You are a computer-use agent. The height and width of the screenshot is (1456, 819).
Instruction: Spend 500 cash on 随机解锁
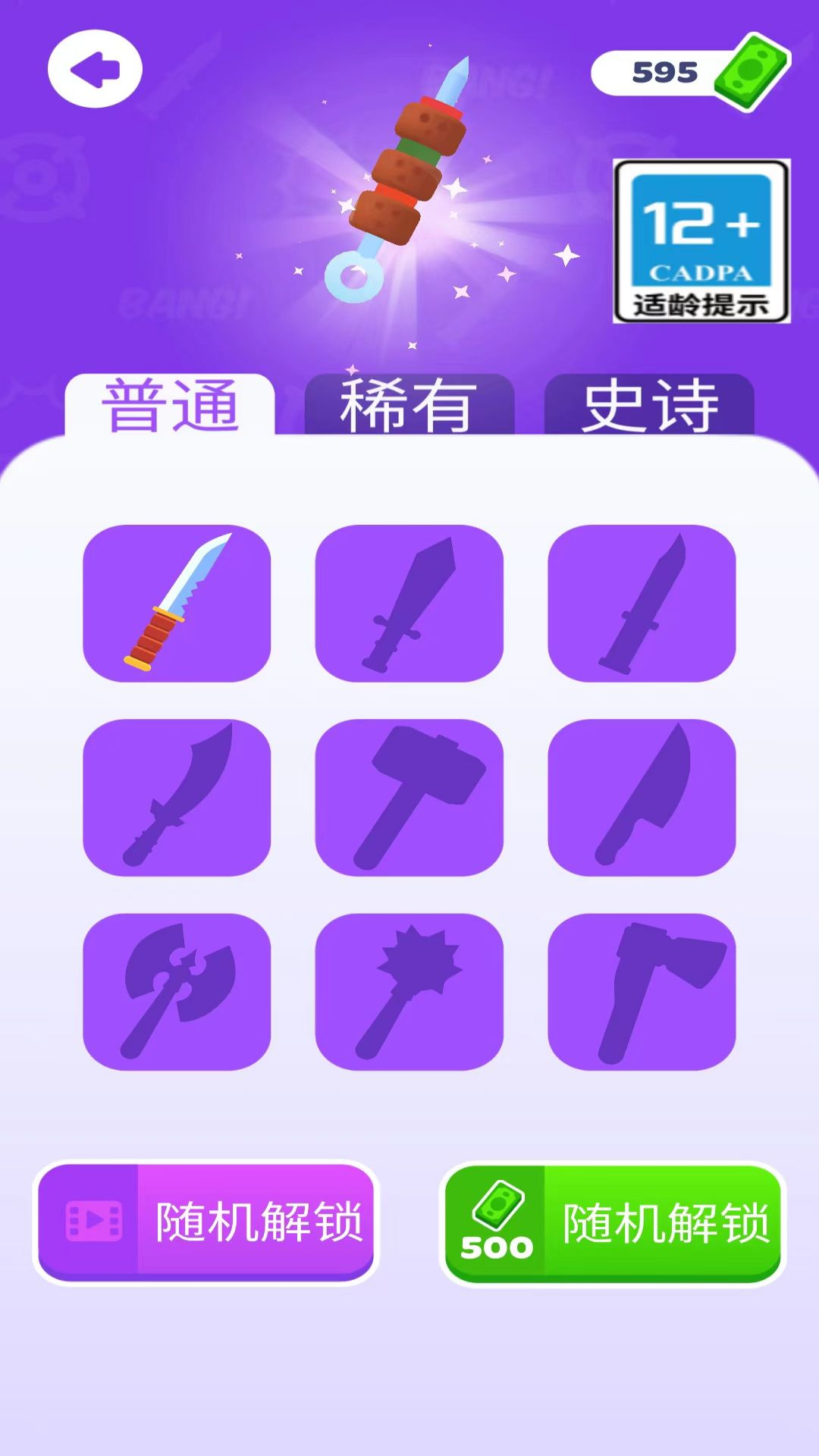coord(613,1222)
